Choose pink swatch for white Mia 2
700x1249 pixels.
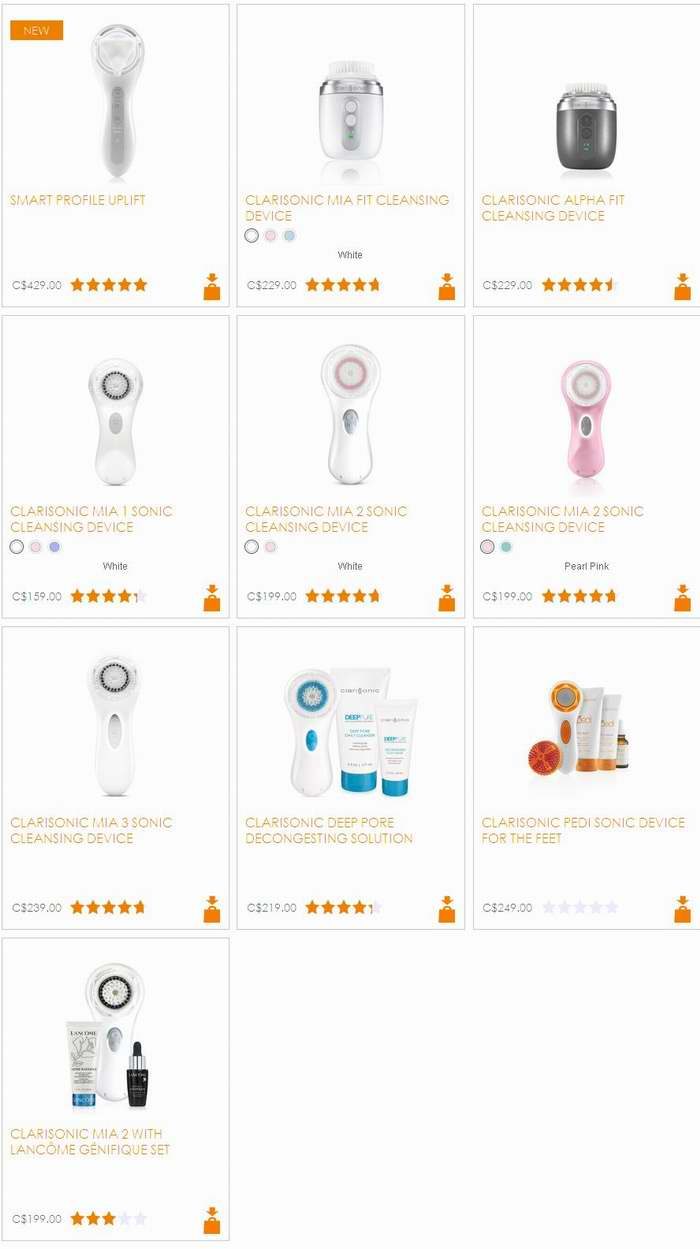pos(270,547)
